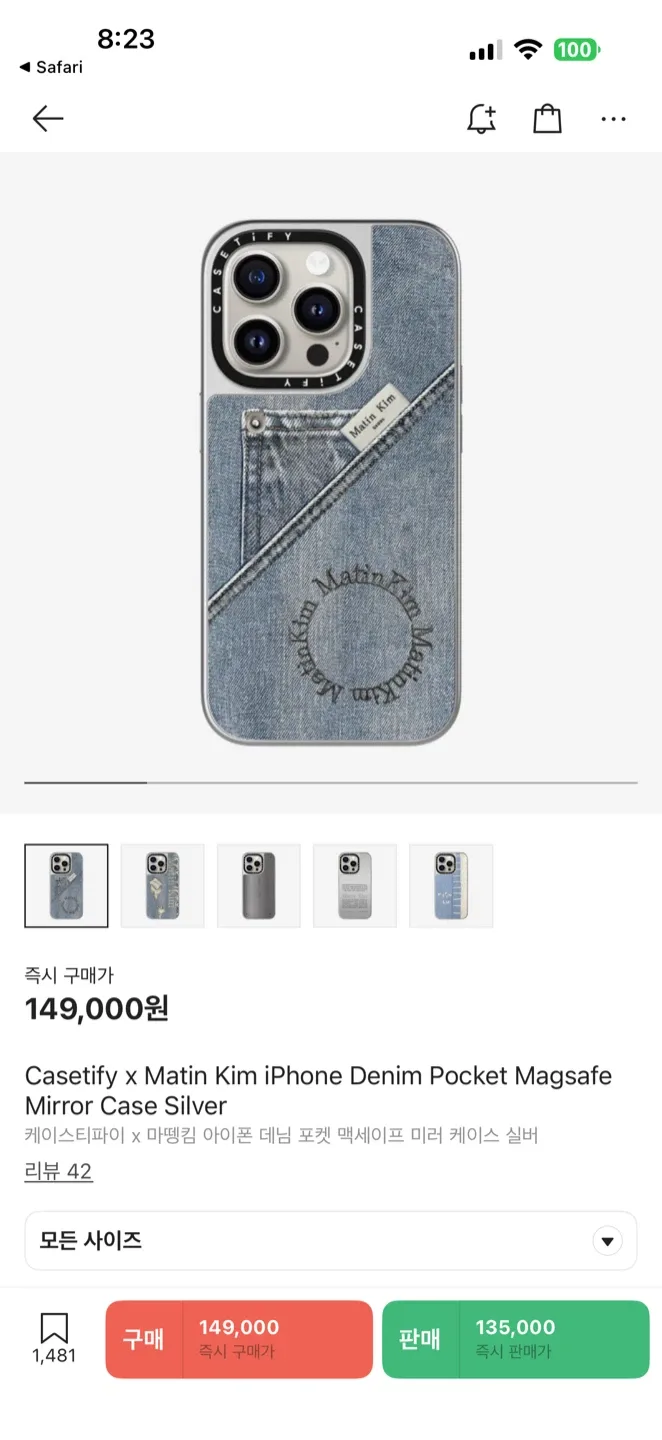Select the first denim pocket case thumbnail
Screen dimensions: 662x1440
66,886
